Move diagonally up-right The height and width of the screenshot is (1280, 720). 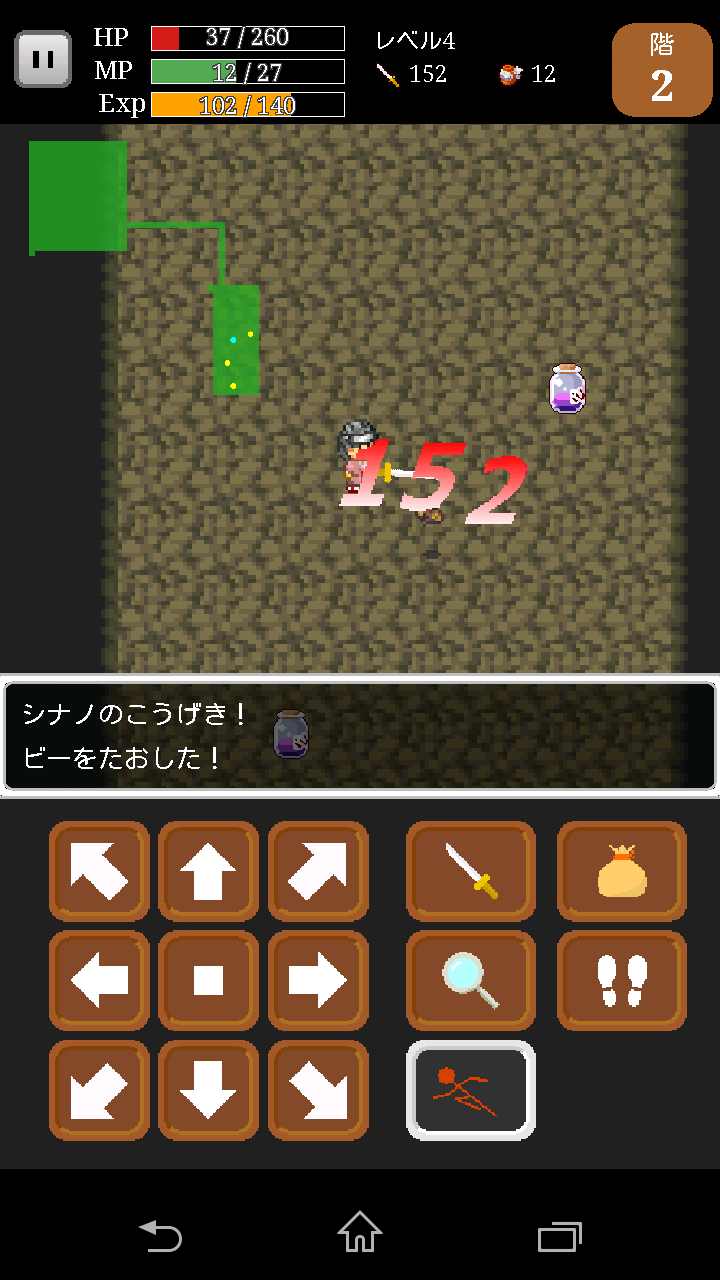coord(318,871)
